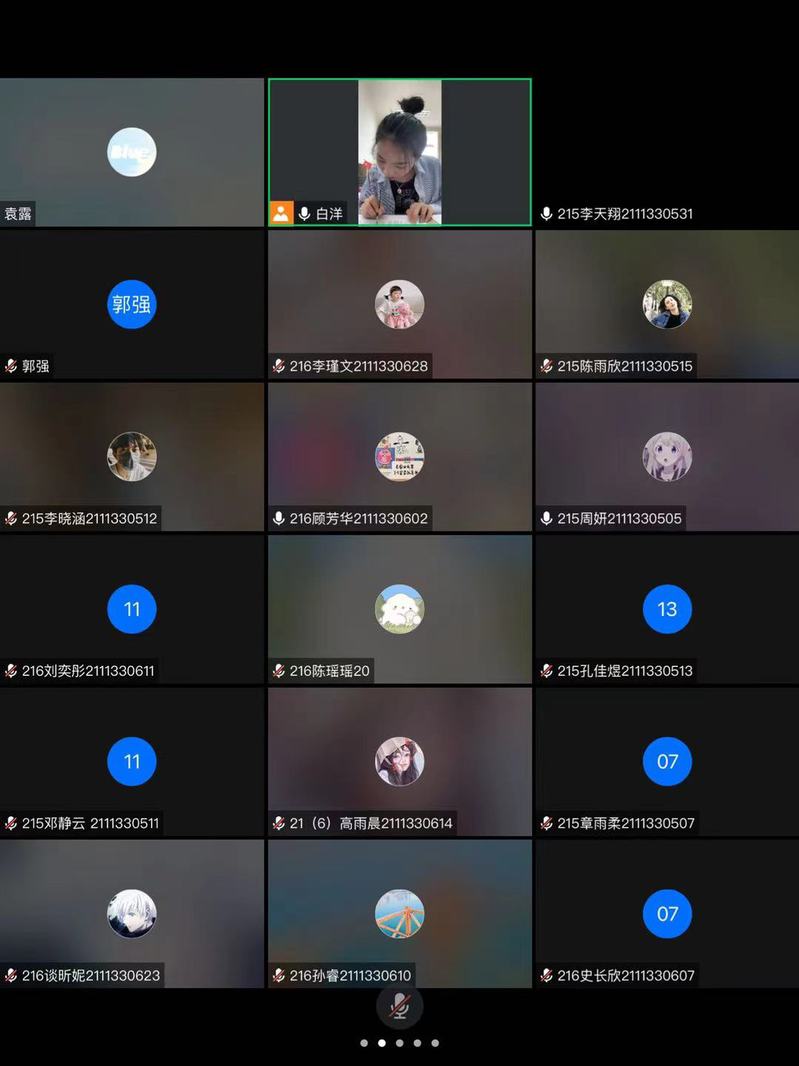The image size is (799, 1066).
Task: Open 216史长欣2111330607 participant tile
Action: [667, 913]
